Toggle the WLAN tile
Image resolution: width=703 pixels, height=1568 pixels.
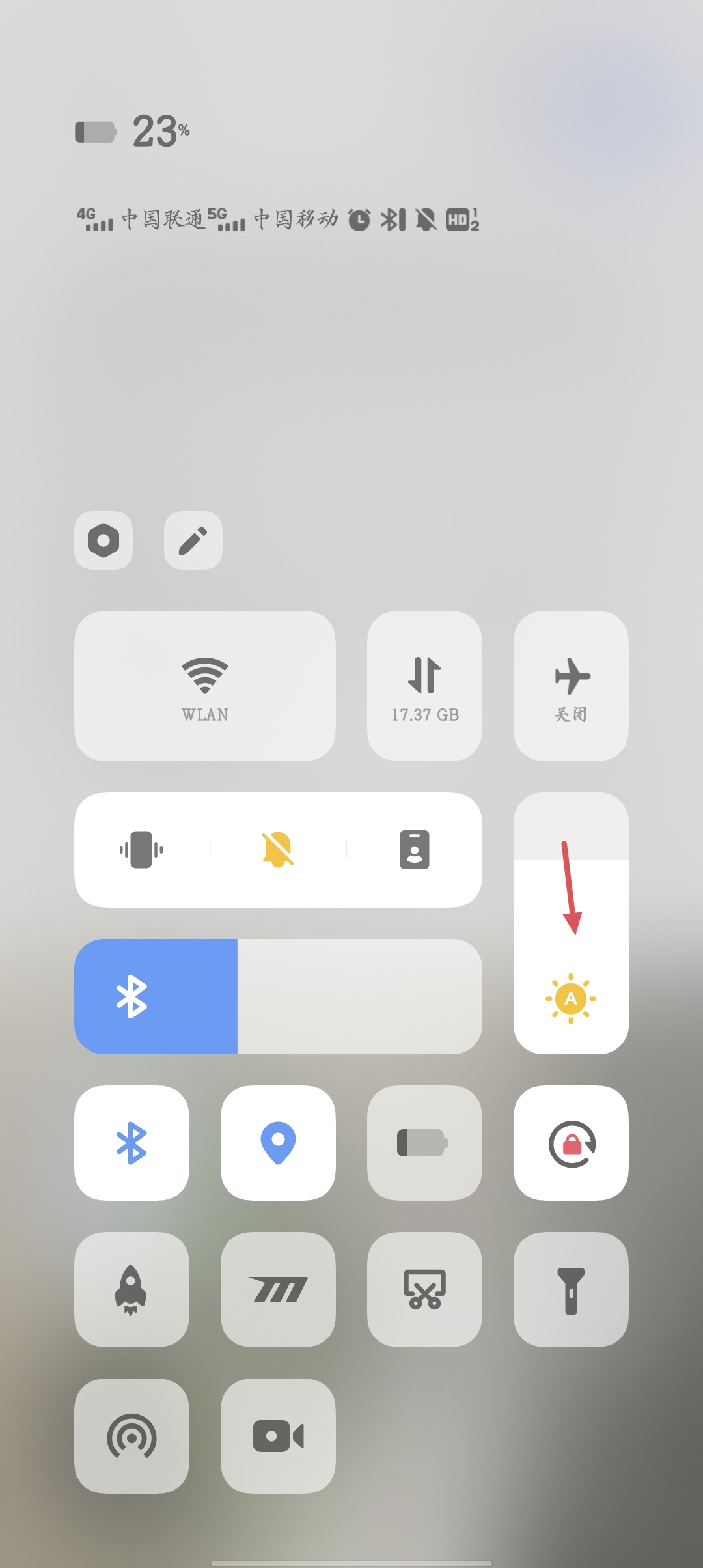point(205,686)
